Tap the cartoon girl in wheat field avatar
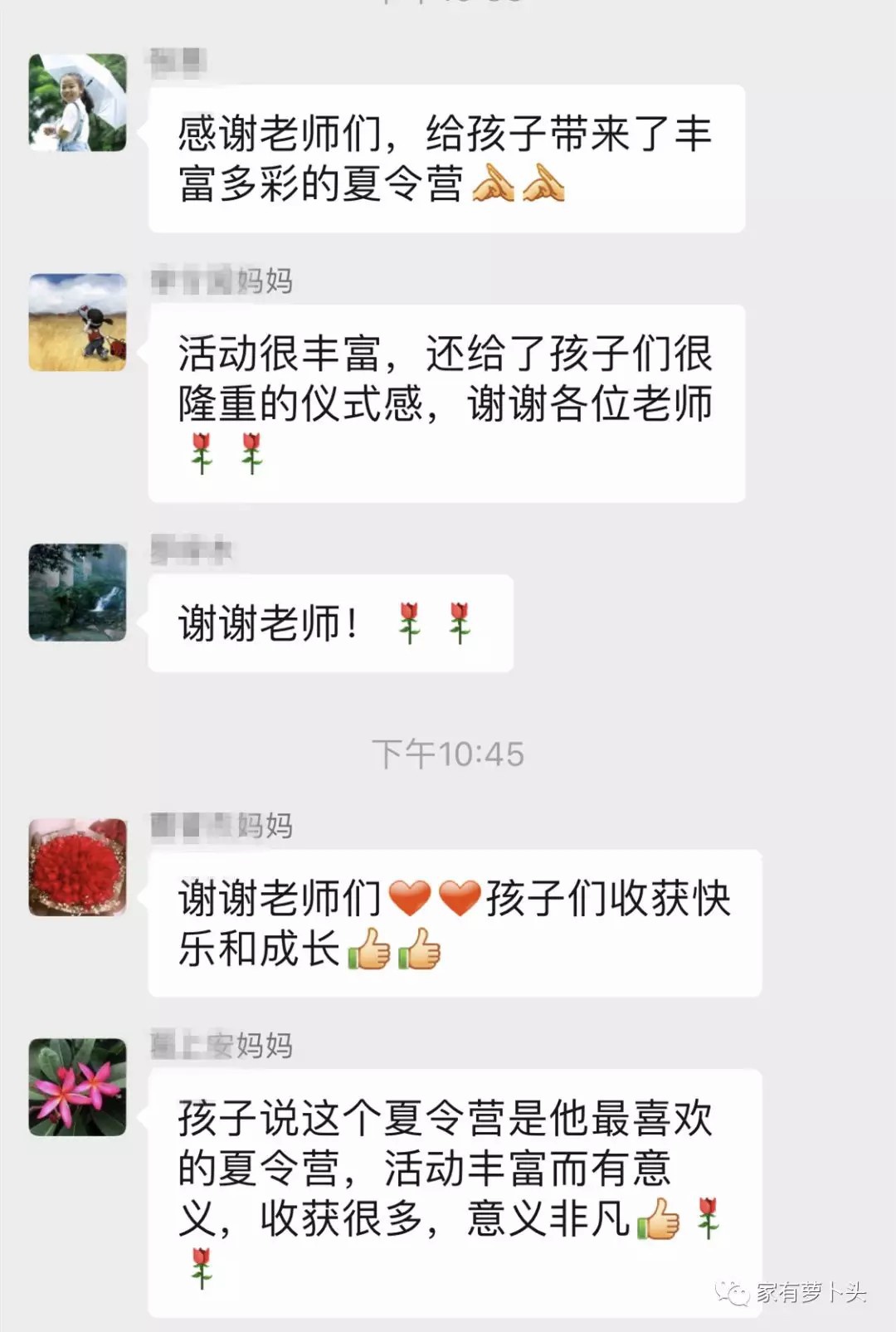Viewport: 896px width, 1332px height. tap(77, 322)
